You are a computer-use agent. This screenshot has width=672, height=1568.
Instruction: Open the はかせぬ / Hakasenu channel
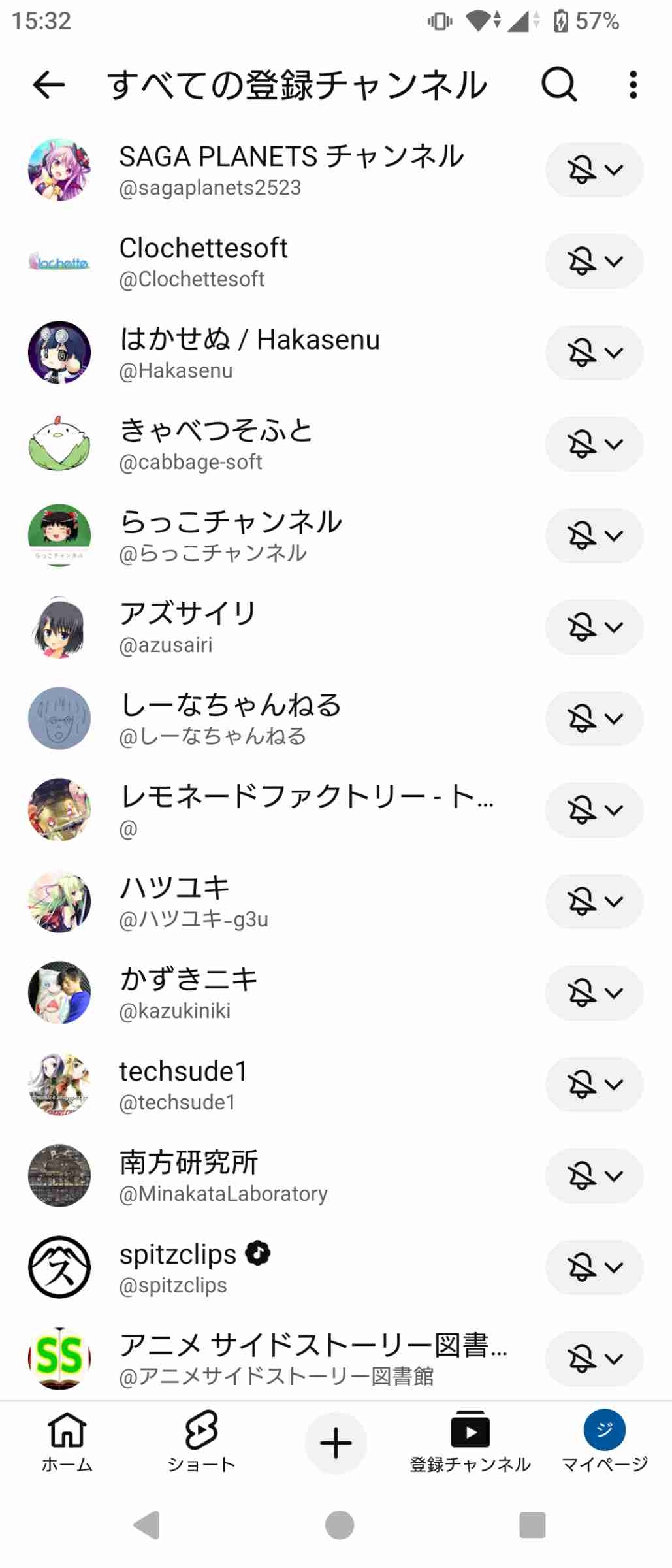click(x=249, y=353)
